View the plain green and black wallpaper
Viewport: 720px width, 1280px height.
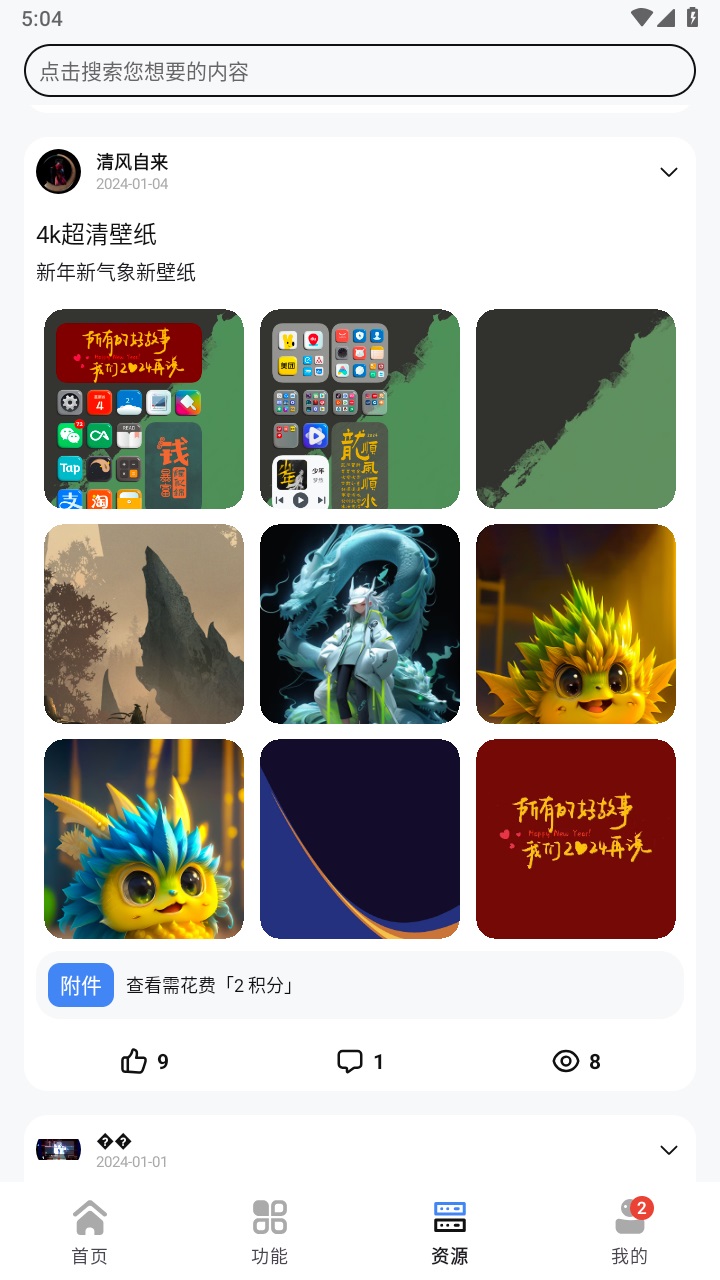click(x=576, y=409)
